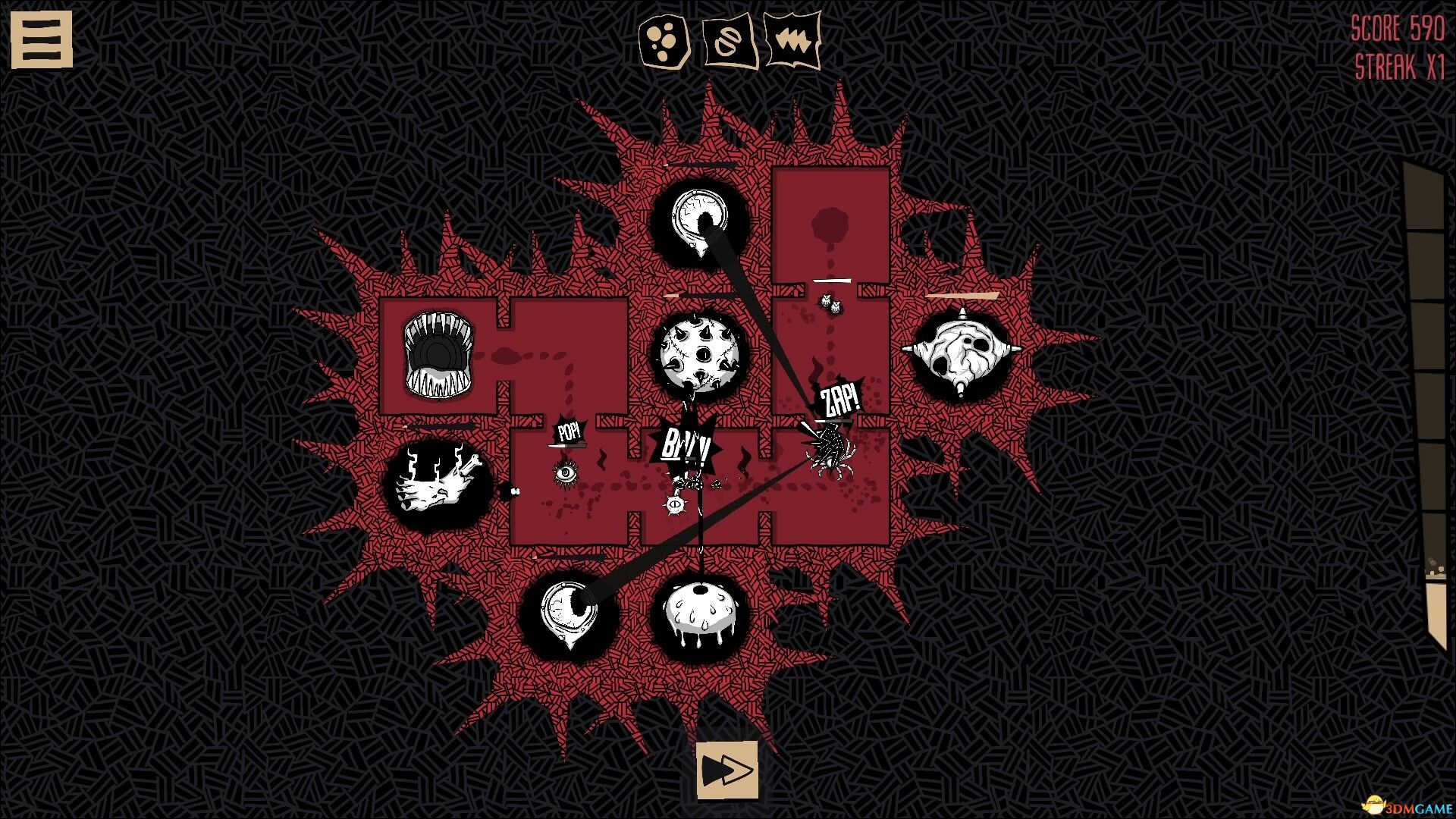Select the crossed-circle ability icon

pyautogui.click(x=729, y=42)
